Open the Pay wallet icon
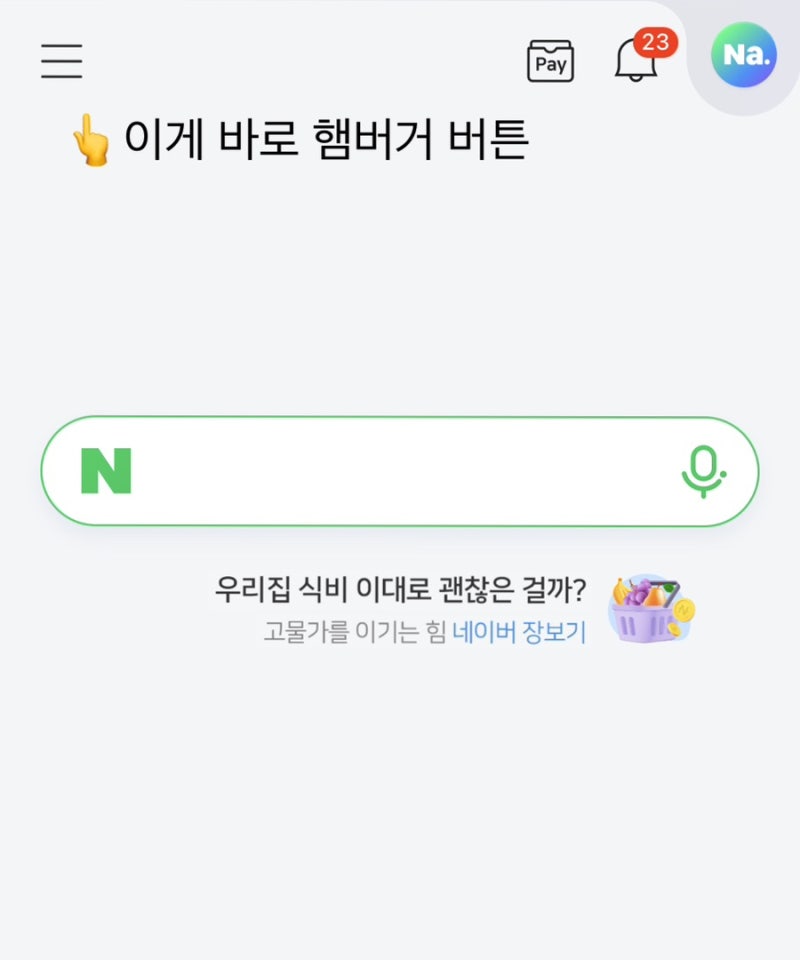 [552, 62]
